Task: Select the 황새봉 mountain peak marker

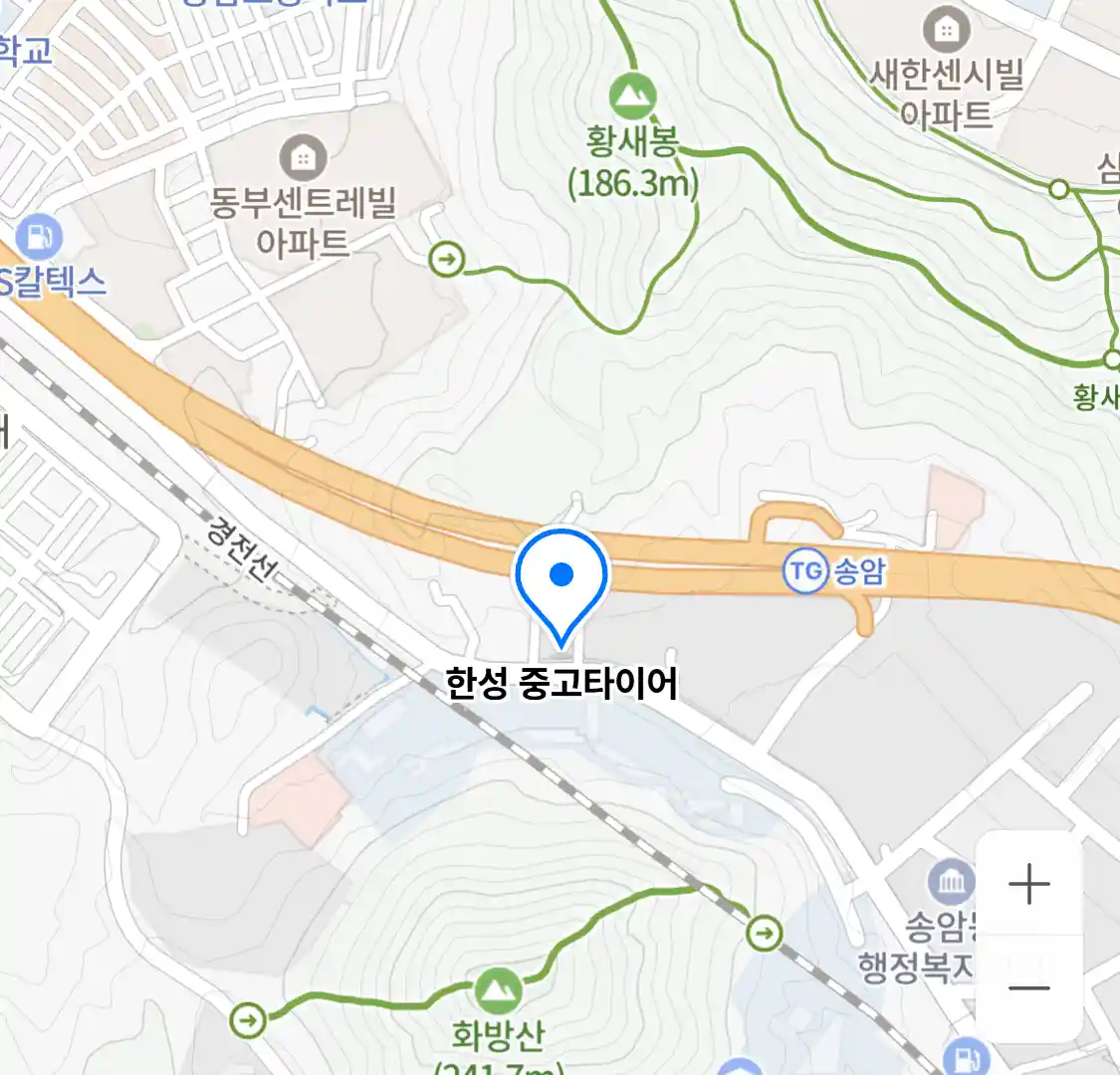Action: click(x=632, y=98)
